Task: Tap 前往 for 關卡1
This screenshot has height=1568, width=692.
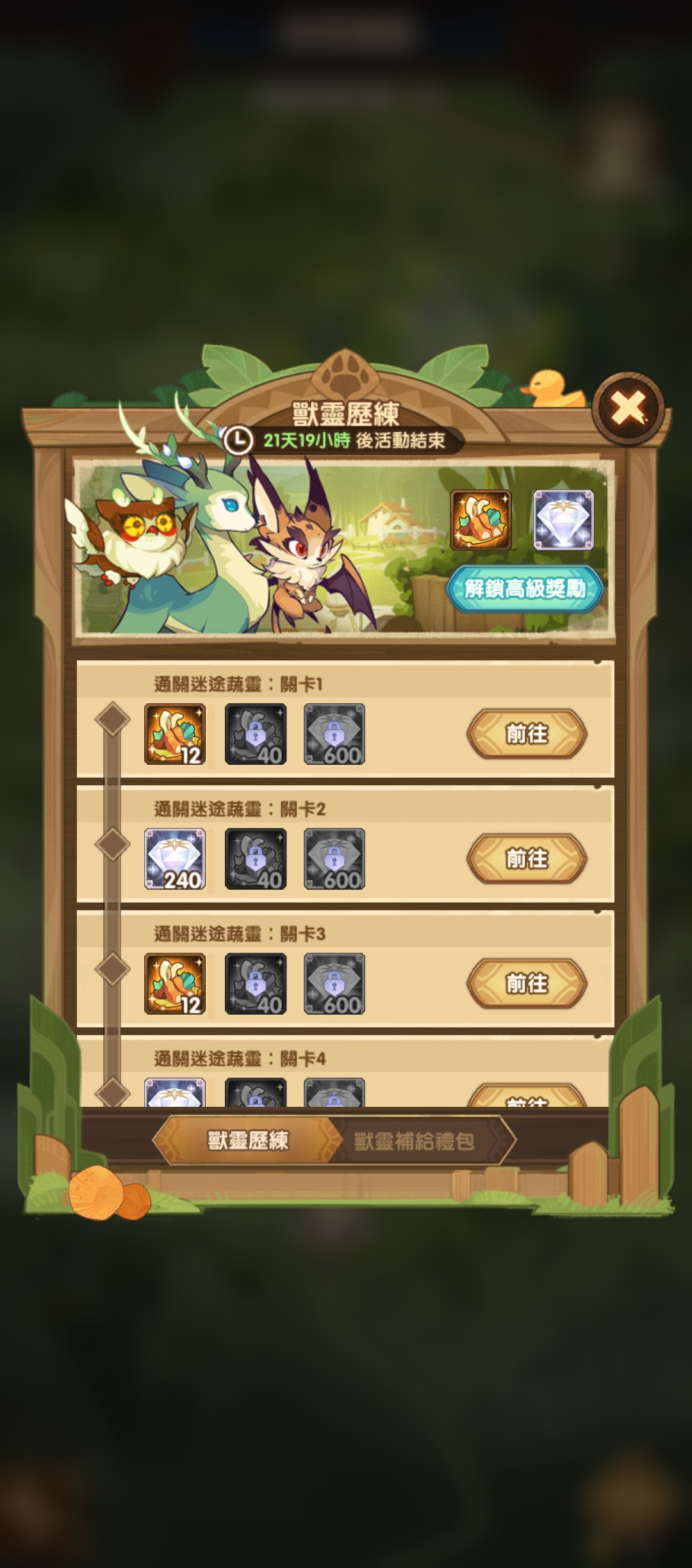Action: coord(527,734)
